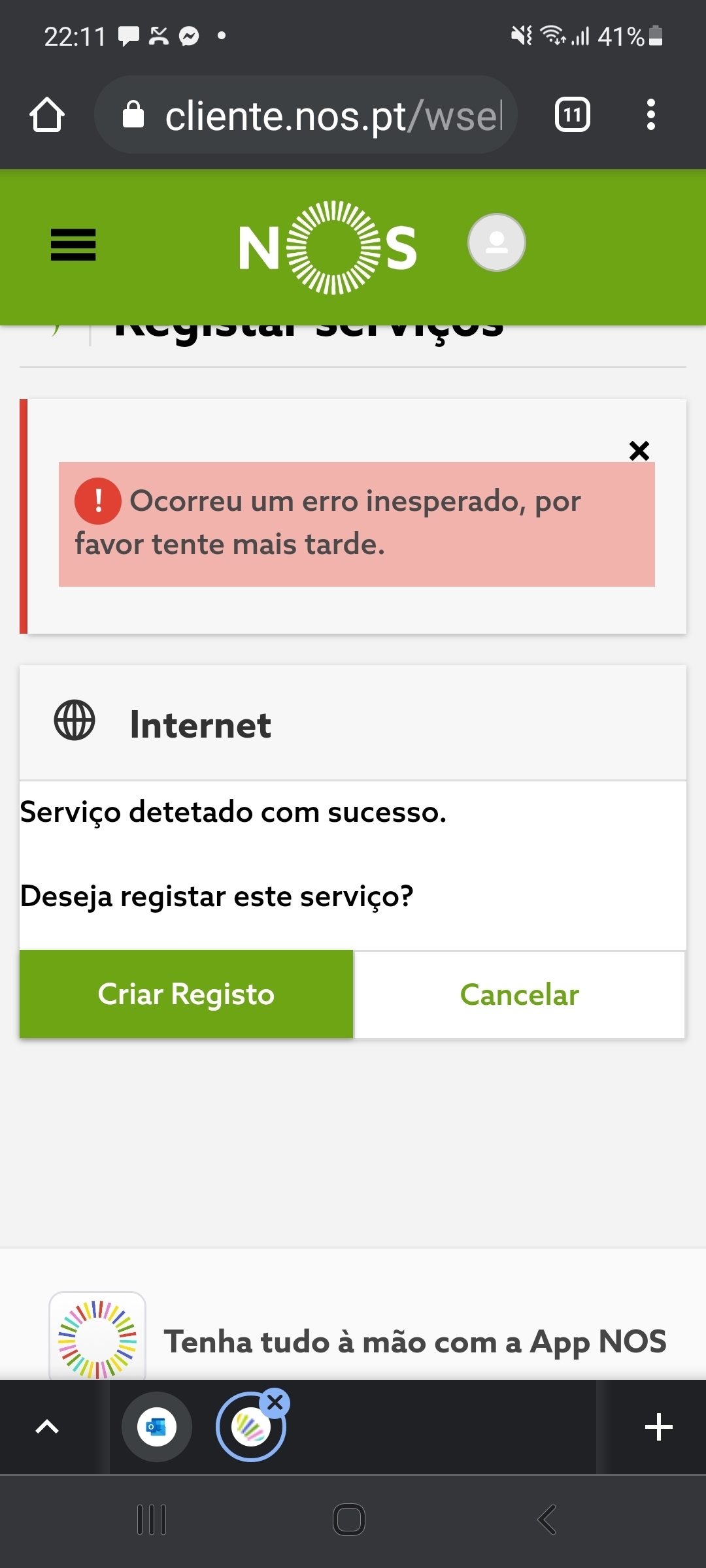Open the browser overflow menu
This screenshot has height=1568, width=706.
(x=650, y=115)
